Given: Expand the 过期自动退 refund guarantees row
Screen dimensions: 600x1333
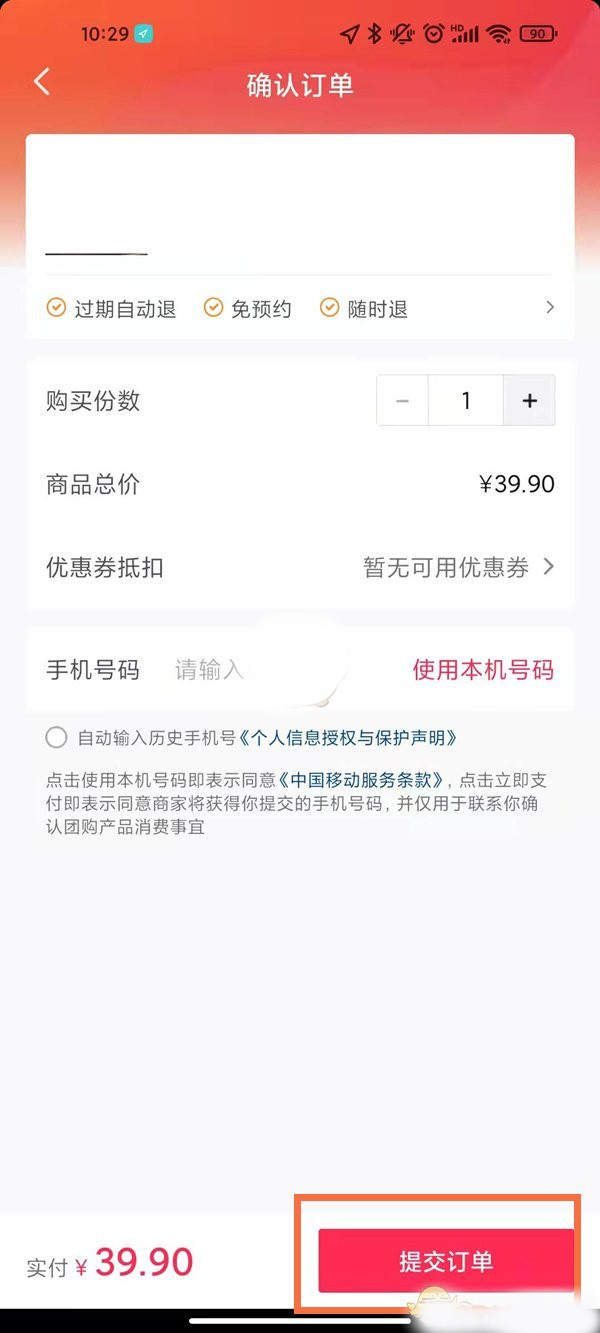Looking at the screenshot, I should 300,309.
